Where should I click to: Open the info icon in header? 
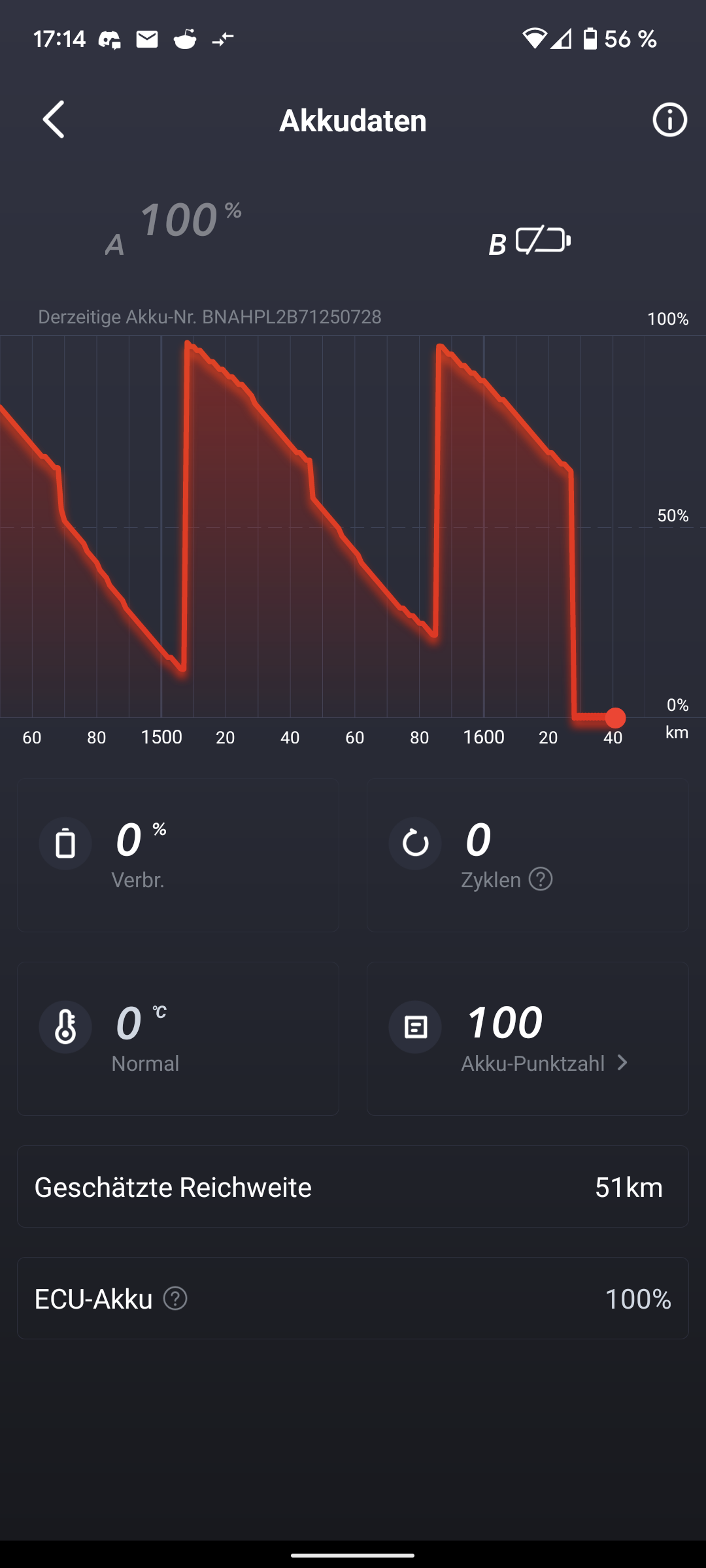coord(669,120)
